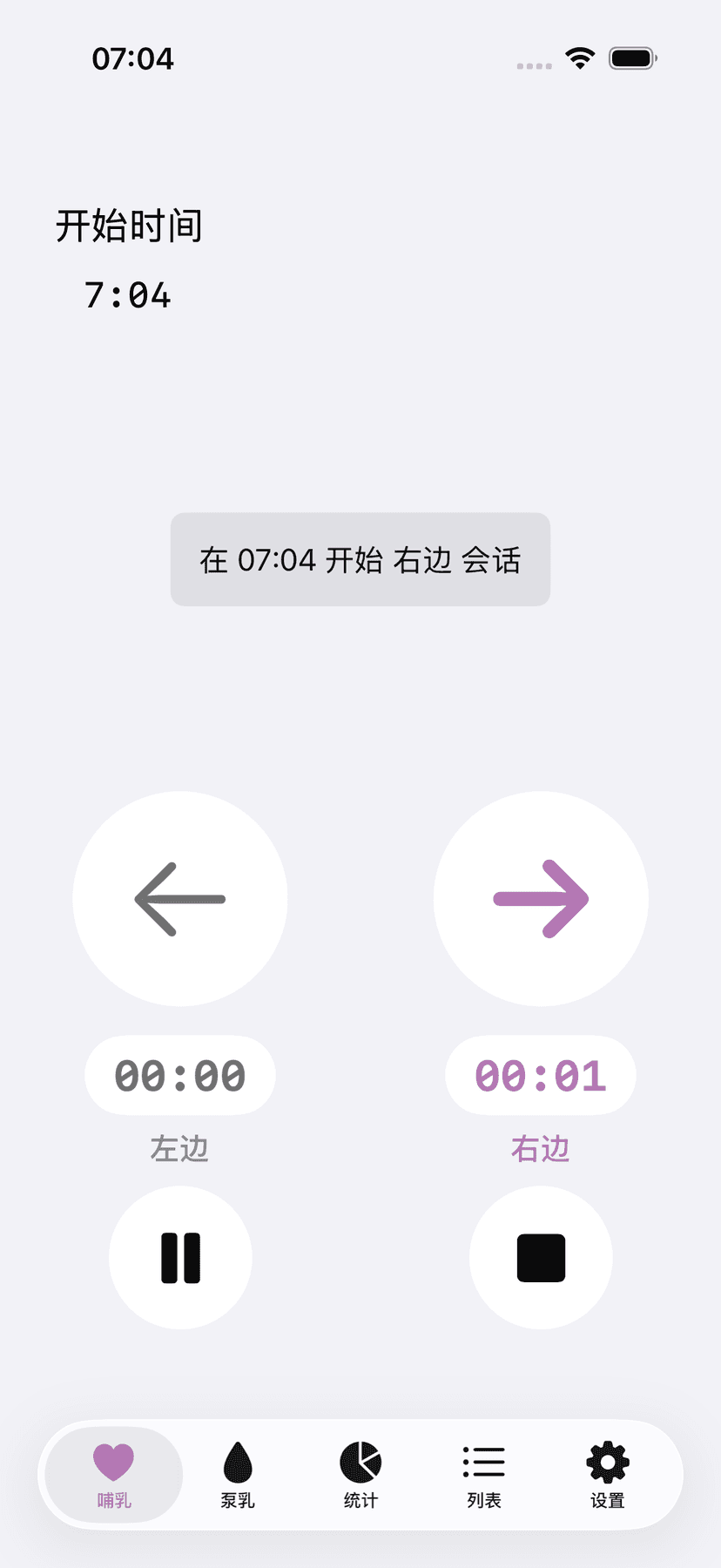
Task: Open the 列表 list icon
Action: pyautogui.click(x=483, y=1473)
